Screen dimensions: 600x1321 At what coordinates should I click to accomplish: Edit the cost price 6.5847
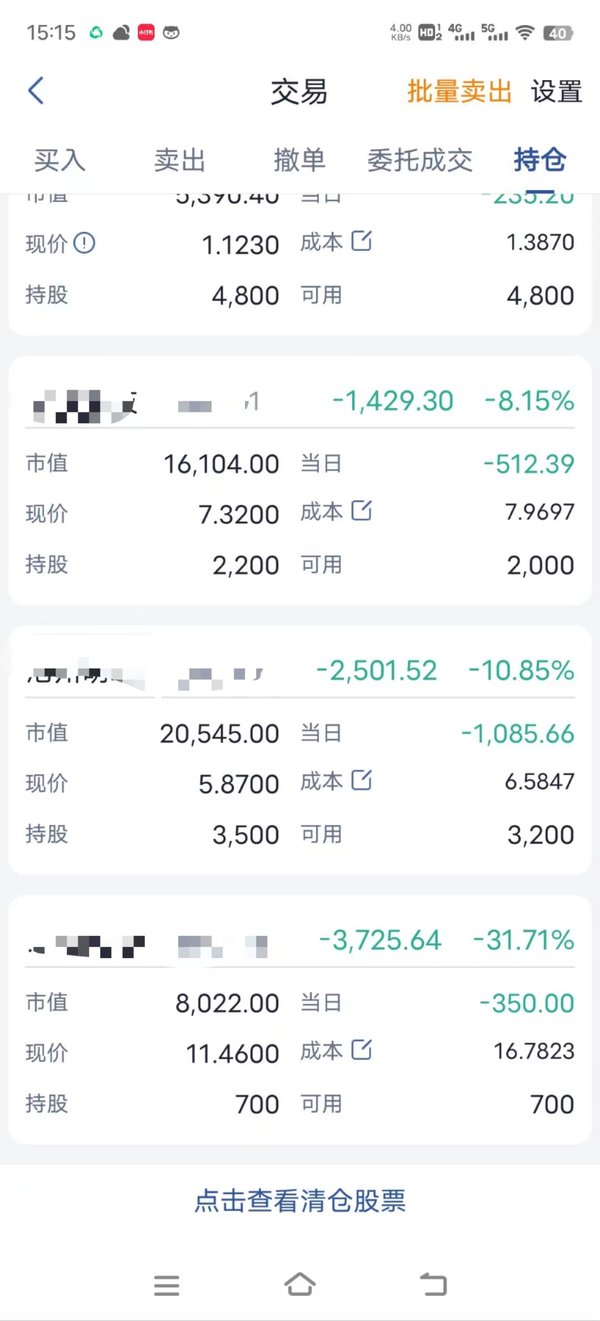[361, 780]
